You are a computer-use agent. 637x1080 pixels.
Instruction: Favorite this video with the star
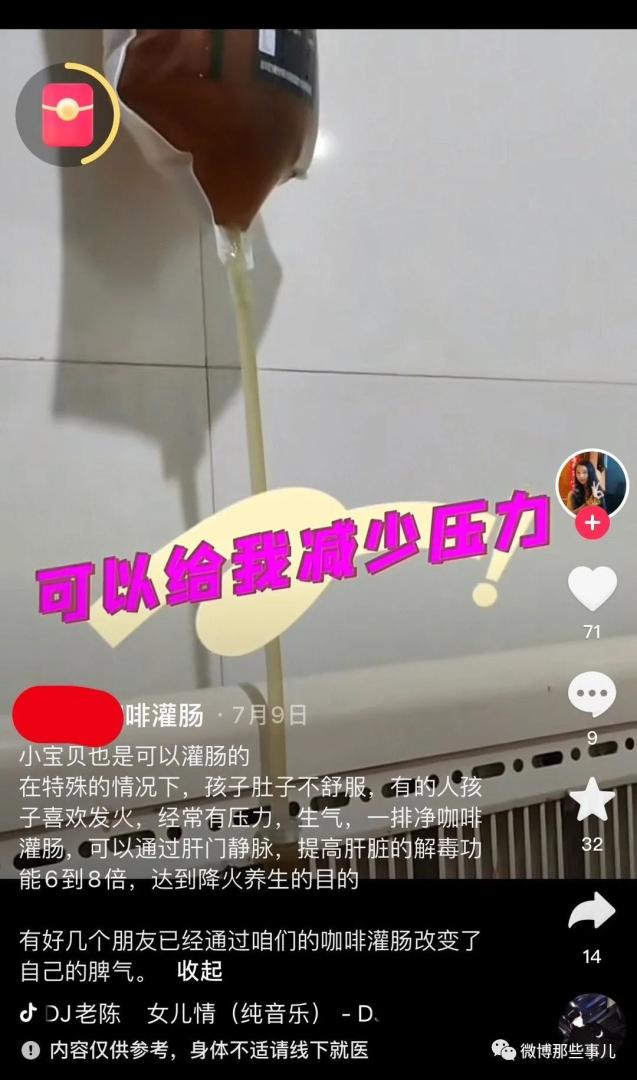[592, 800]
